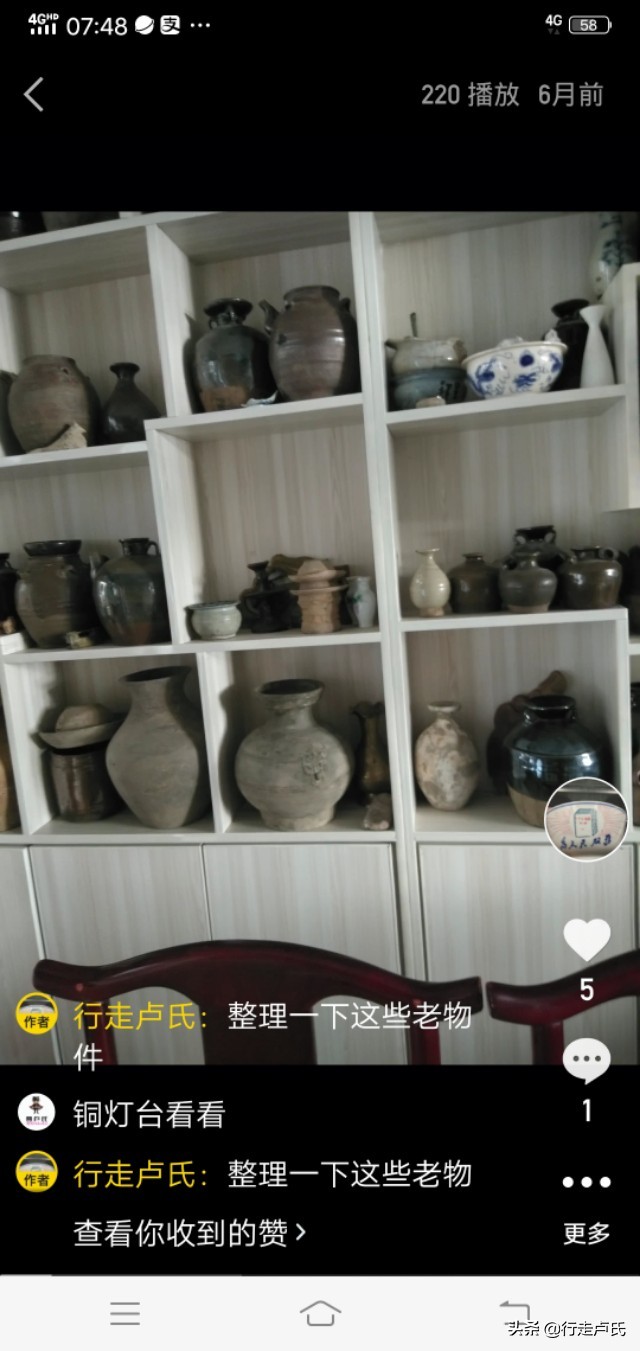Open the comments bubble icon
640x1351 pixels.
point(587,1062)
